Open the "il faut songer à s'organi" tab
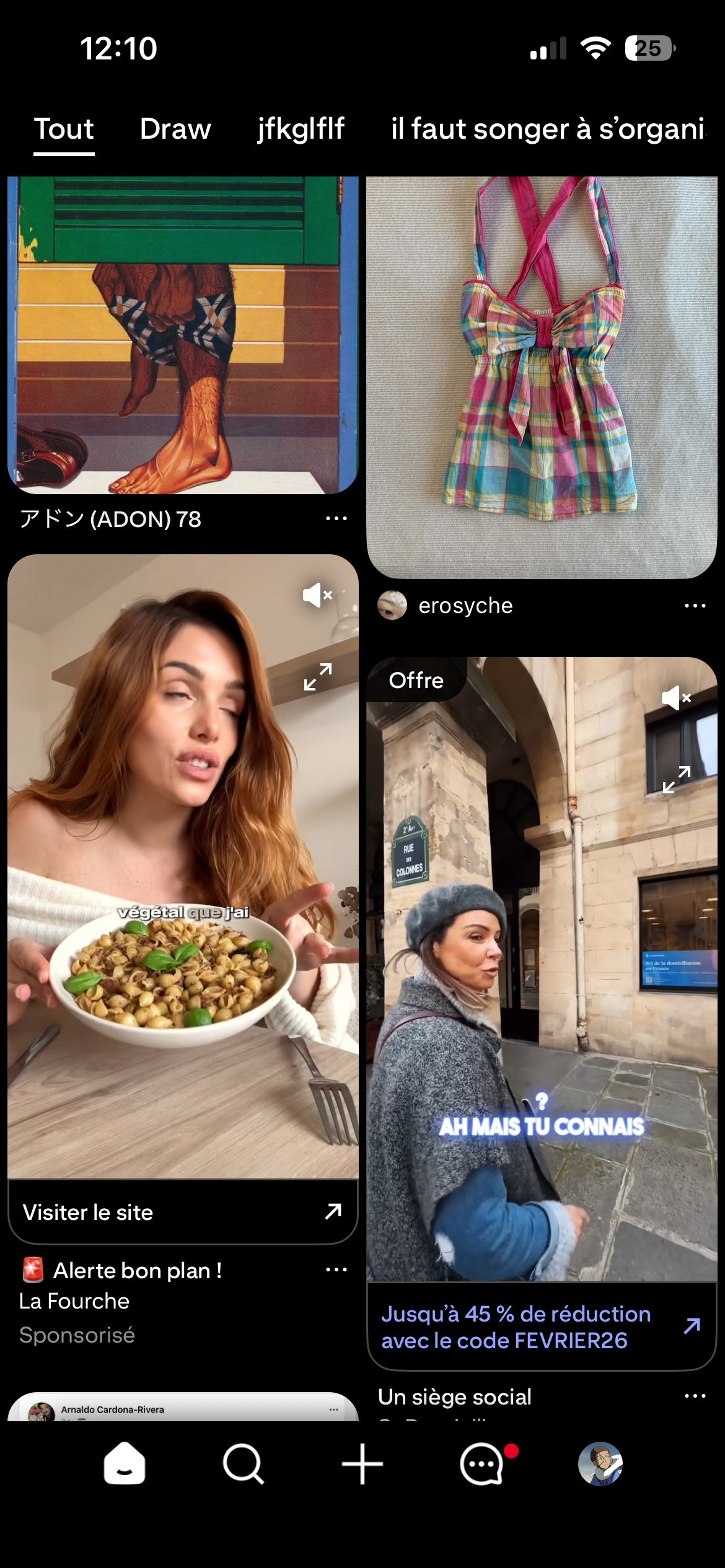Viewport: 725px width, 1568px height. 548,129
